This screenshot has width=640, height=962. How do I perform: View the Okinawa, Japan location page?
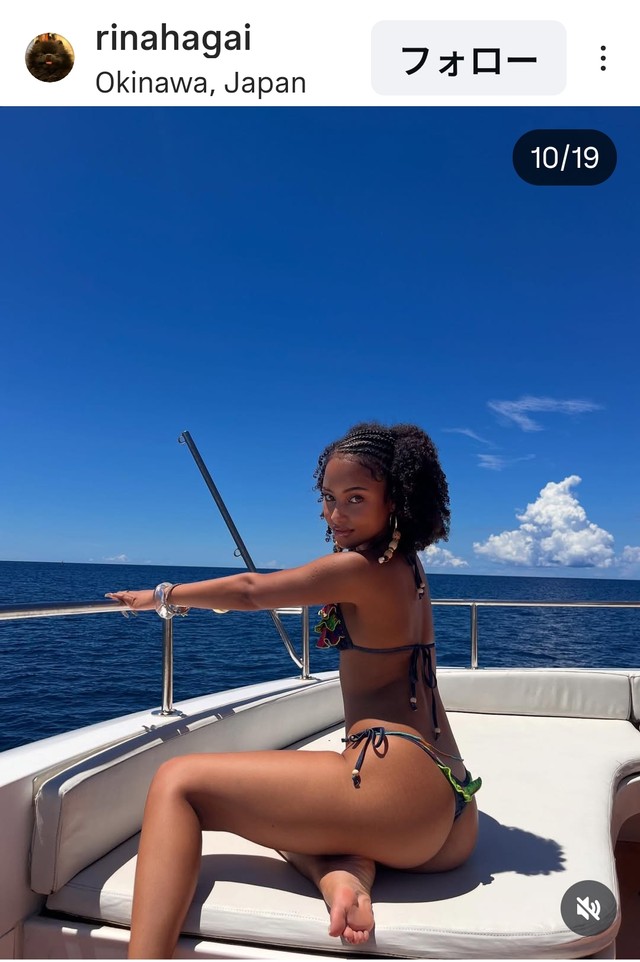tap(200, 82)
